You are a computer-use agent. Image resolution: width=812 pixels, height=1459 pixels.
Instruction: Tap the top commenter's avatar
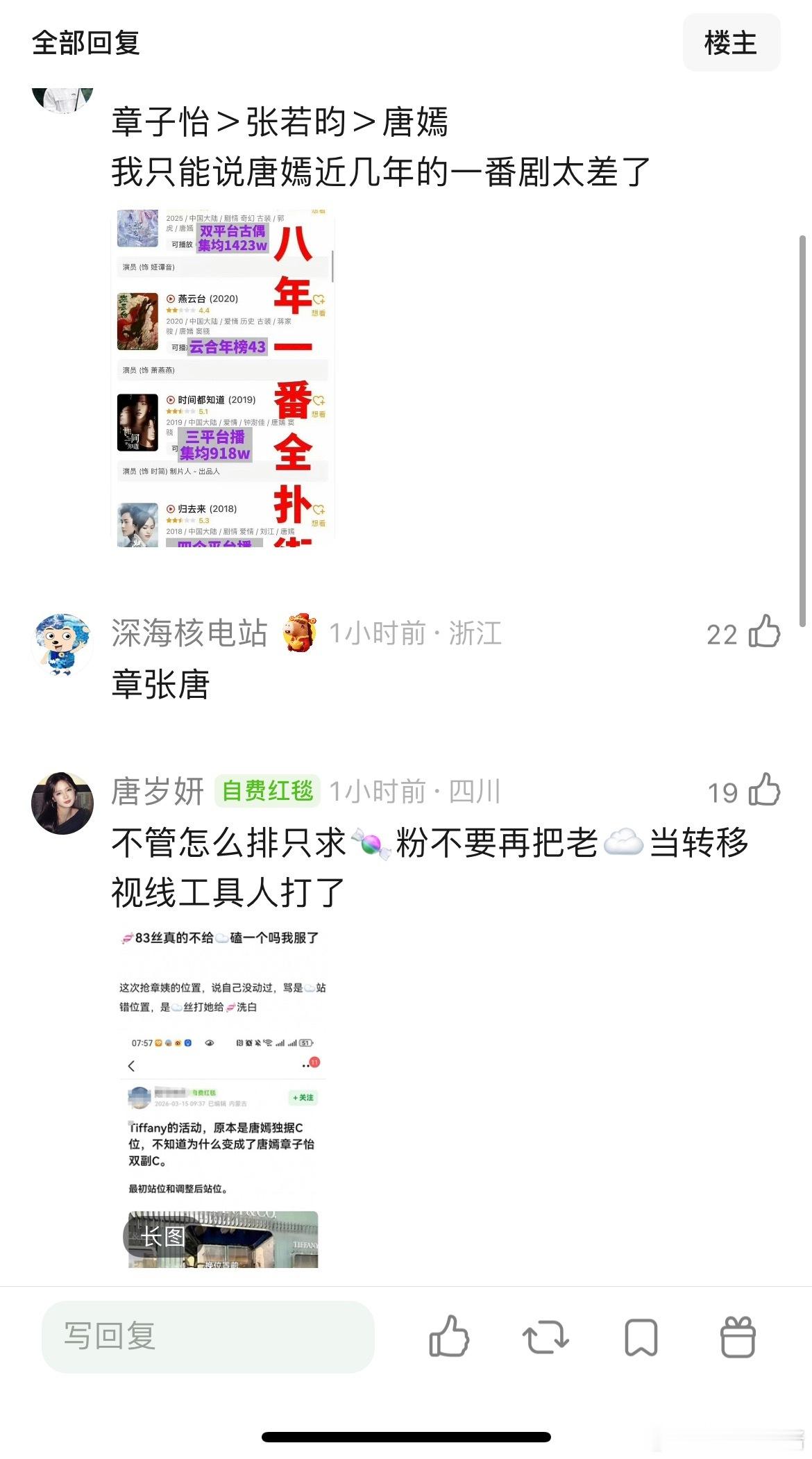click(63, 97)
